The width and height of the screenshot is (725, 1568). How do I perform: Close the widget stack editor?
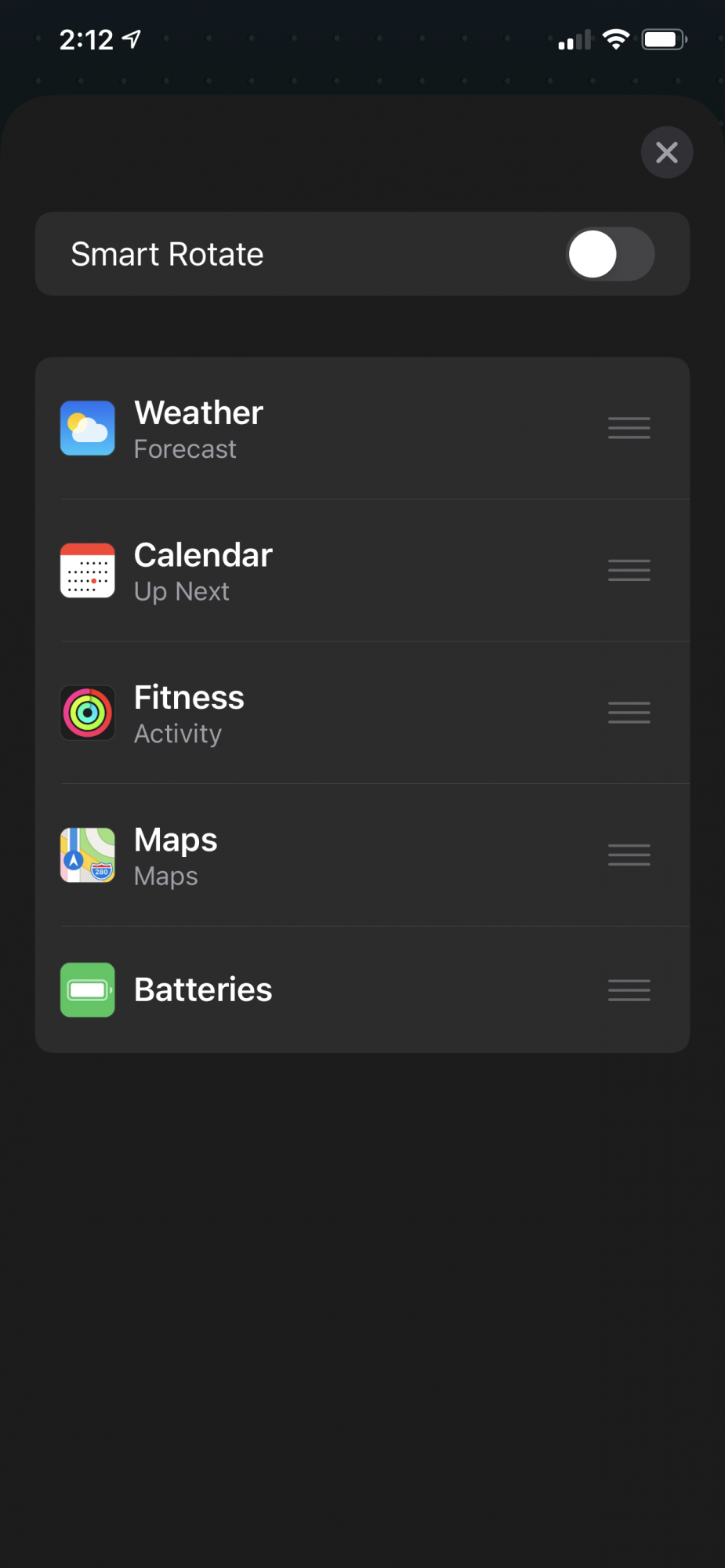click(x=666, y=152)
